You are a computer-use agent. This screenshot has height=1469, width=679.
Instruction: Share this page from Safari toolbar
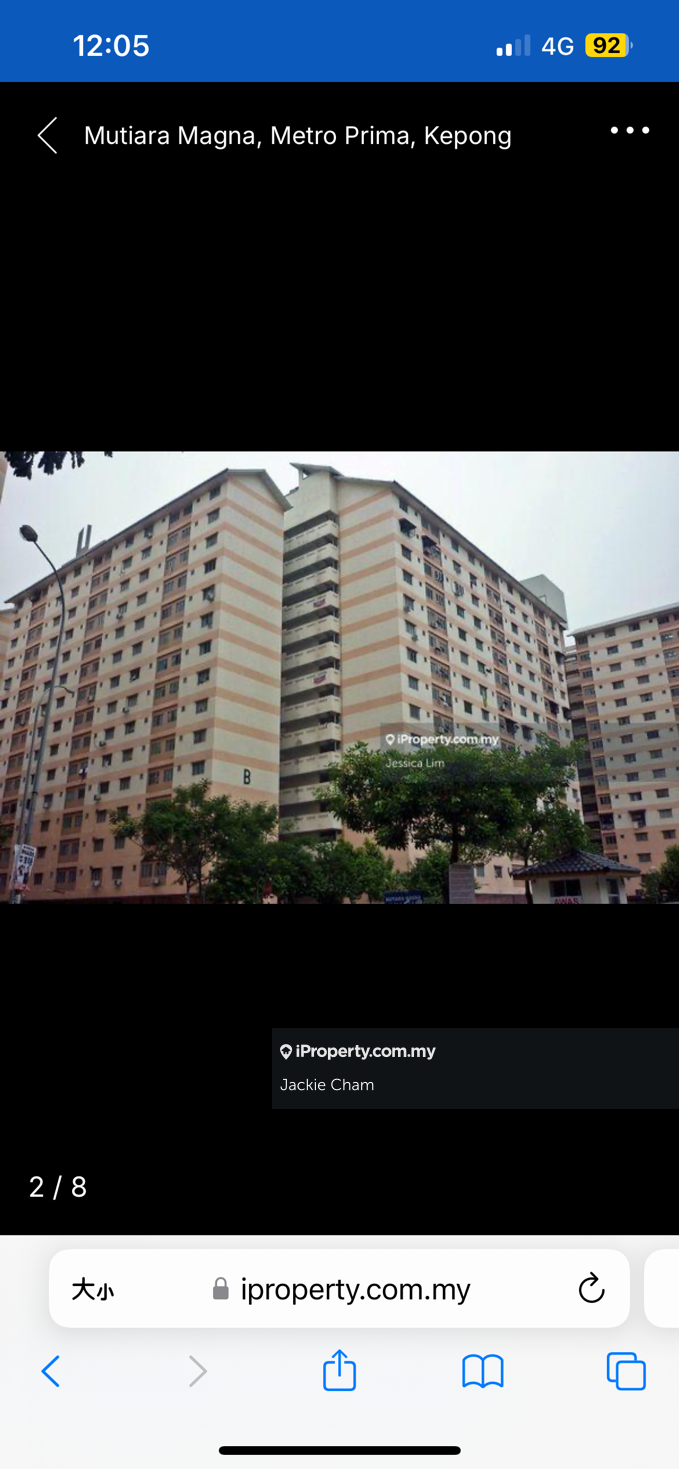click(339, 1371)
